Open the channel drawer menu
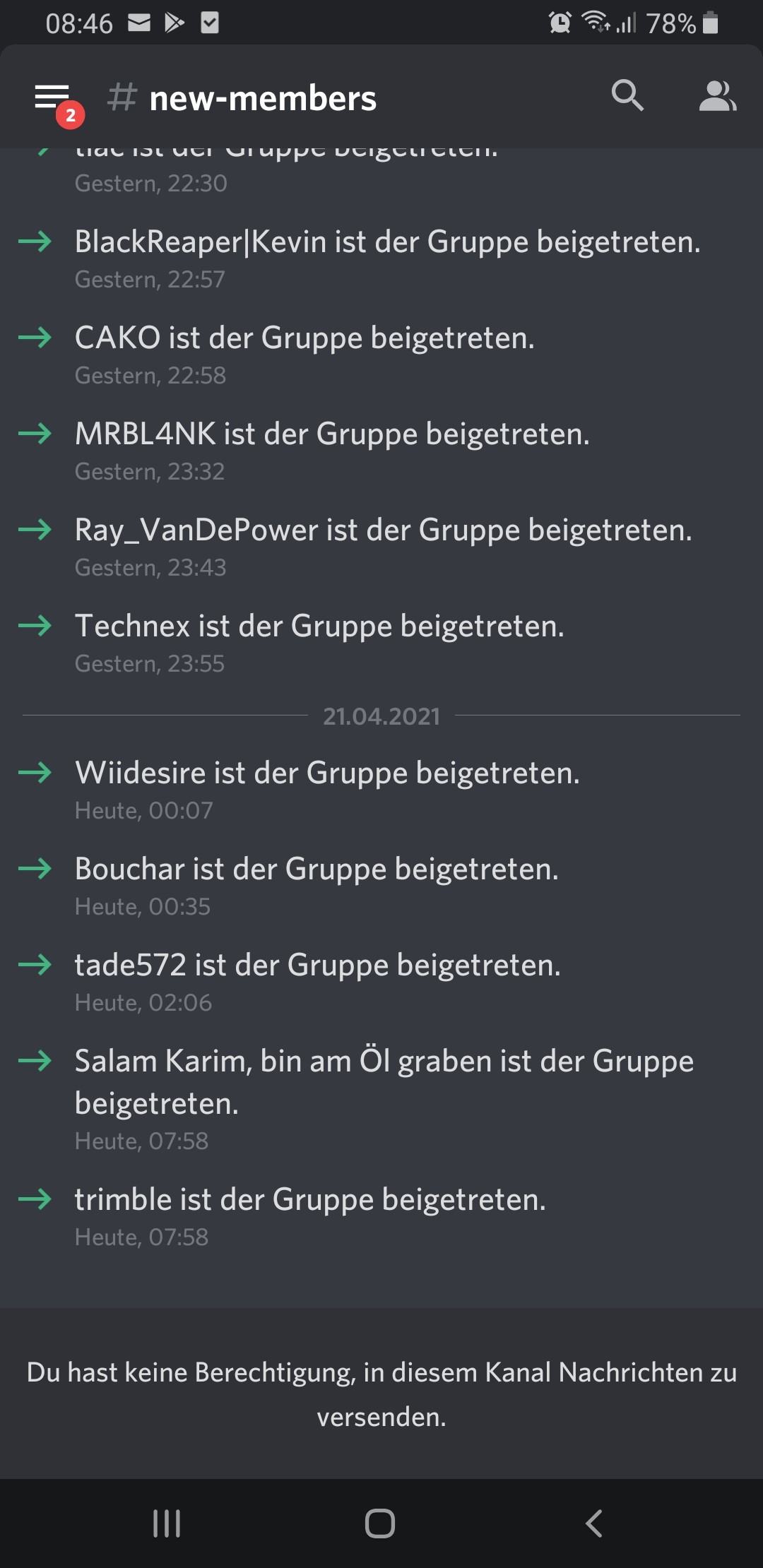 point(53,98)
